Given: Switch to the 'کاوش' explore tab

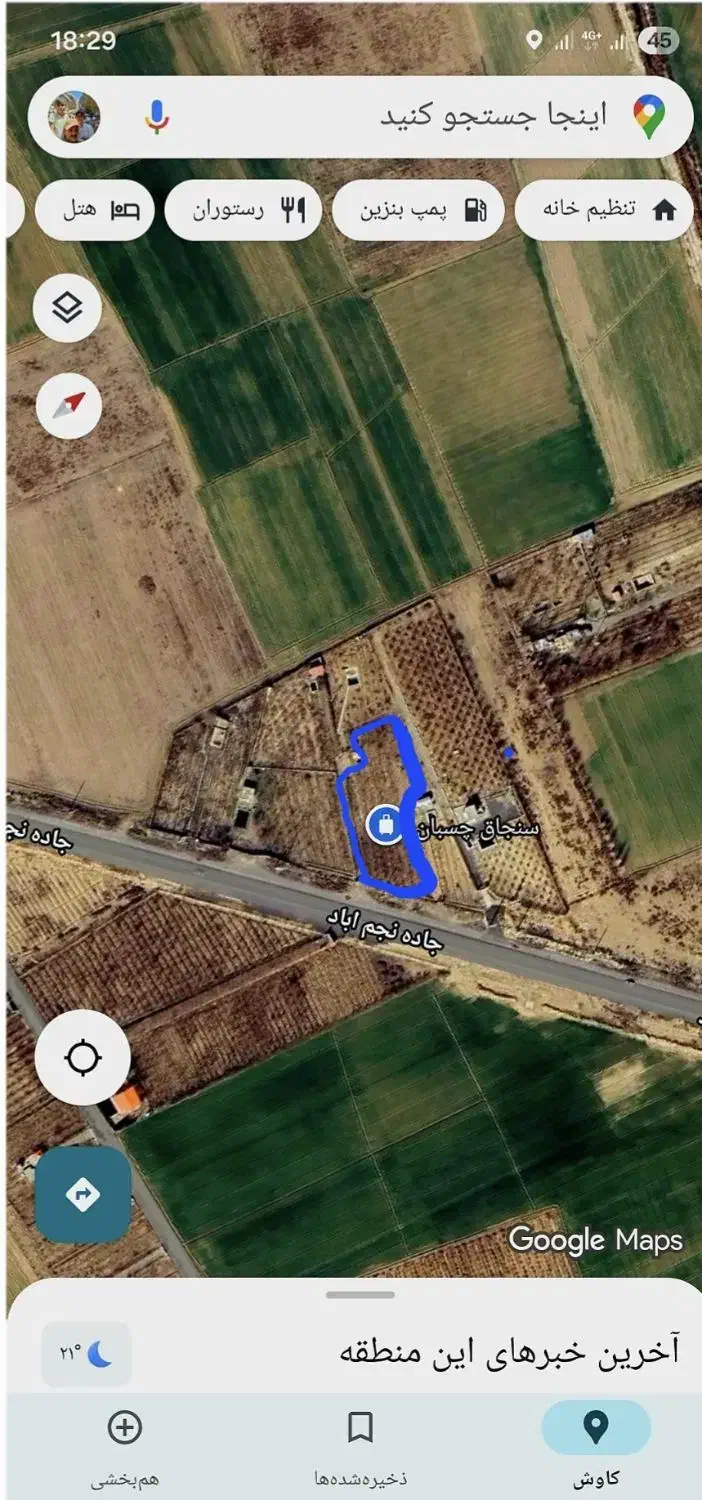Looking at the screenshot, I should pyautogui.click(x=596, y=1442).
